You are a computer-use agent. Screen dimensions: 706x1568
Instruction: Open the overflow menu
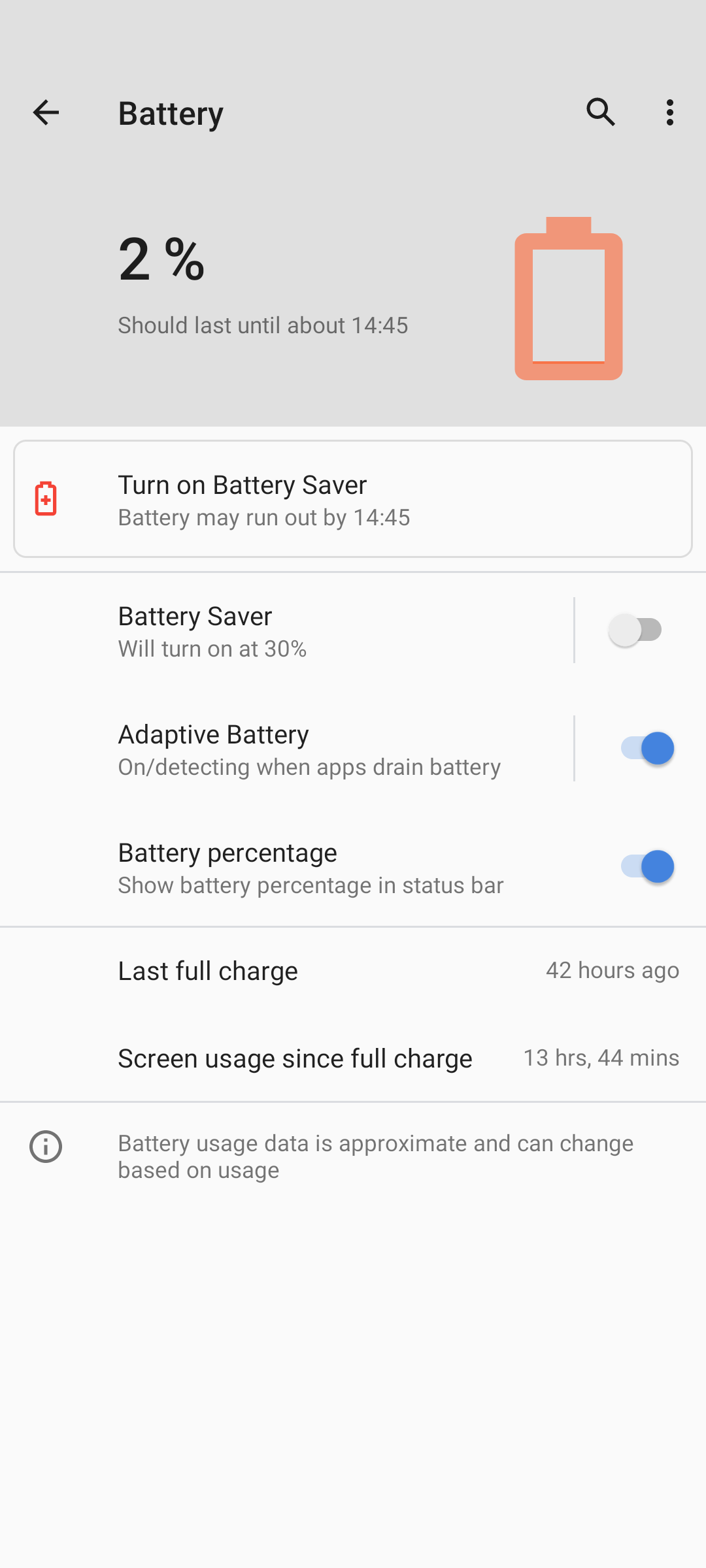pos(669,112)
